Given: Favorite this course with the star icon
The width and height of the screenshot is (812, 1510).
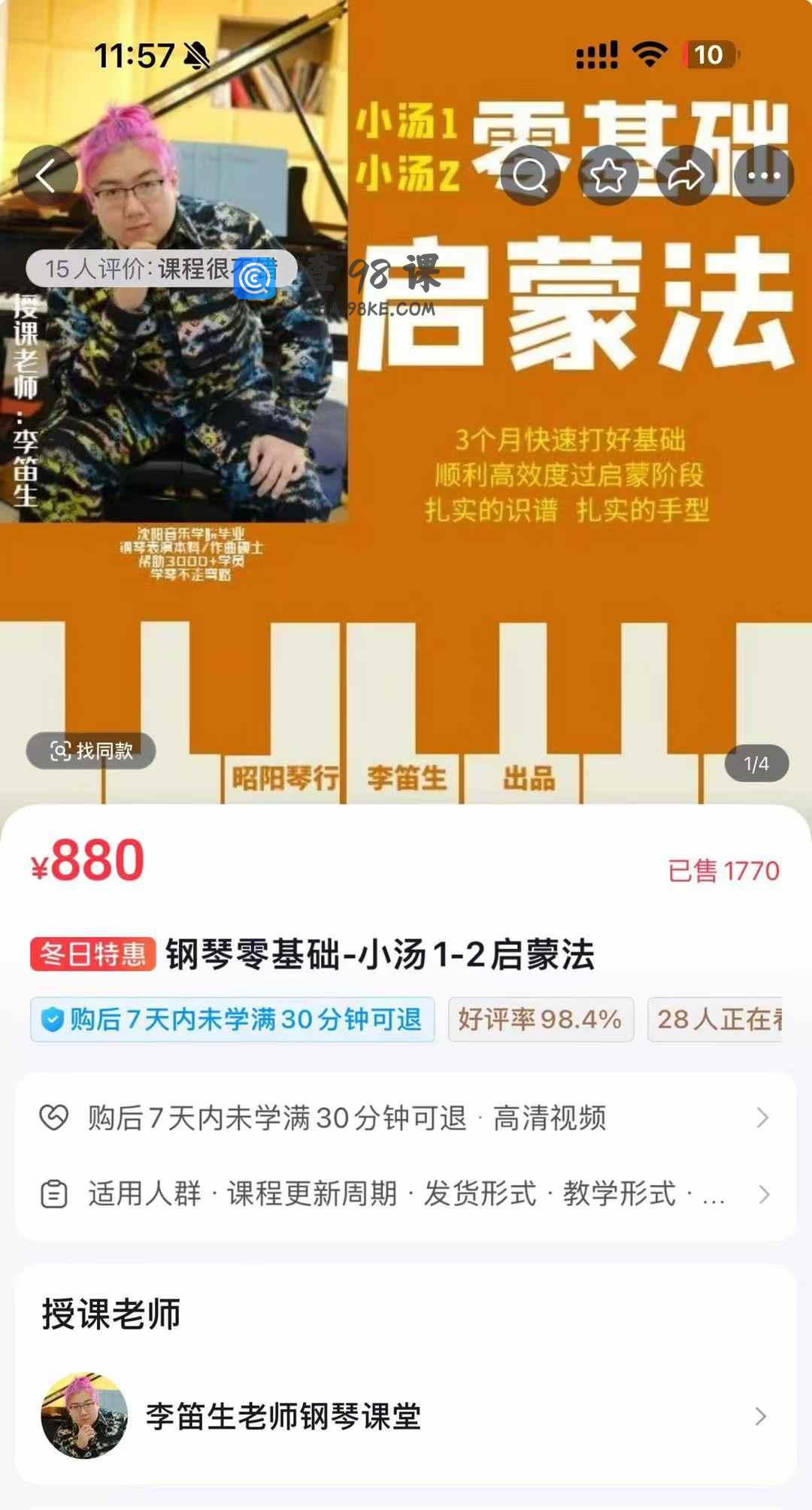Looking at the screenshot, I should point(608,176).
